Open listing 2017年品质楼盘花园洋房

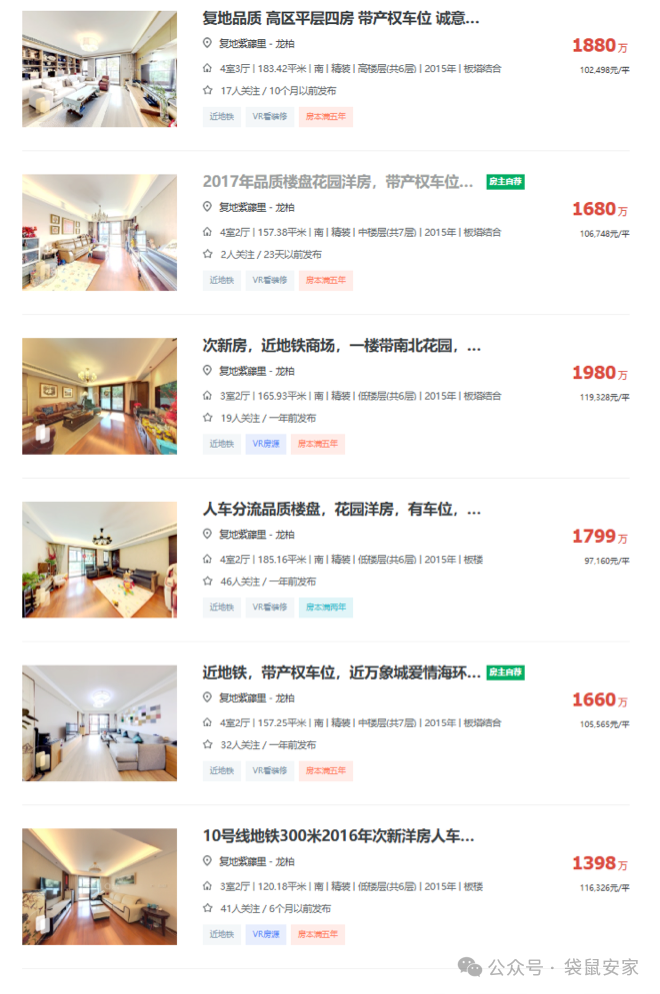point(337,182)
